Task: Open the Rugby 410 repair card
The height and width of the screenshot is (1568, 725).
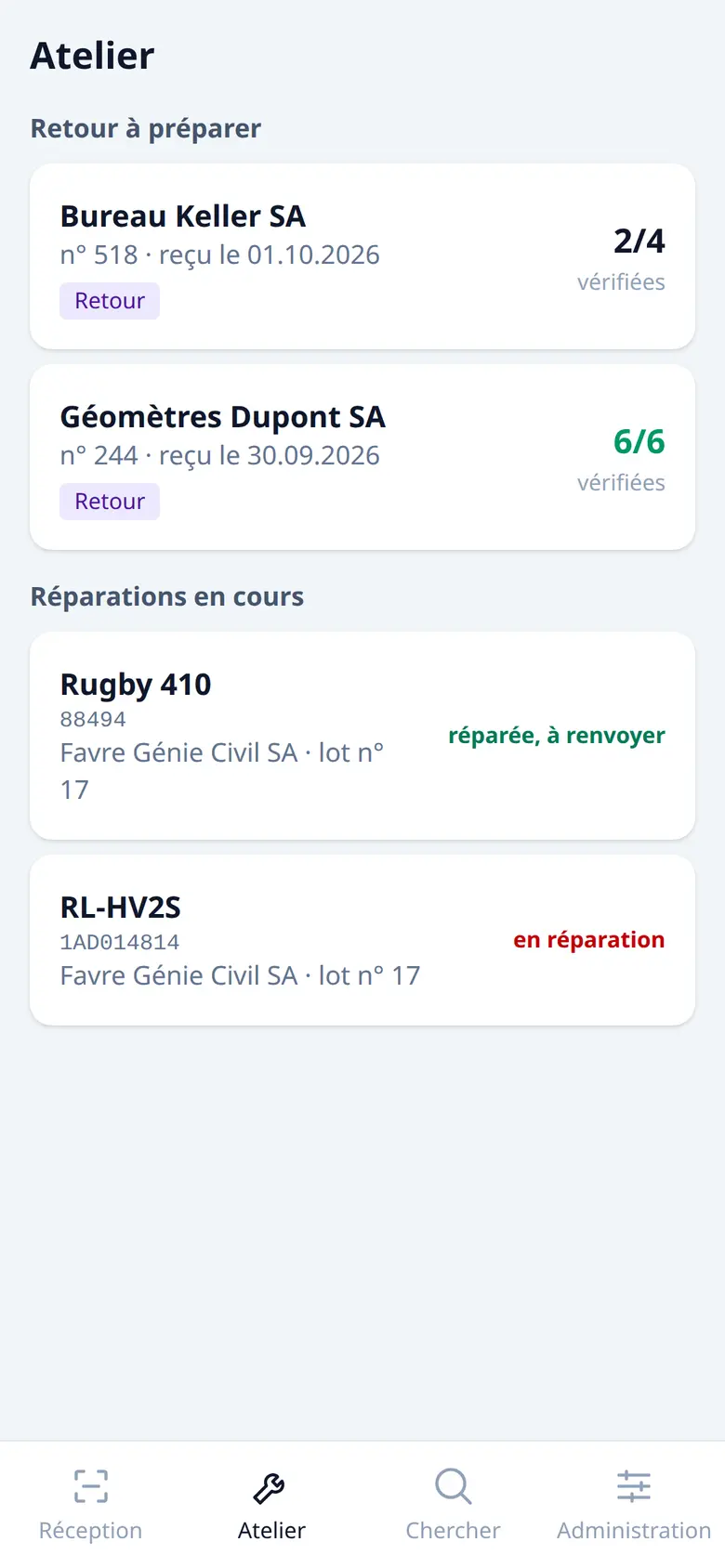Action: [x=362, y=736]
